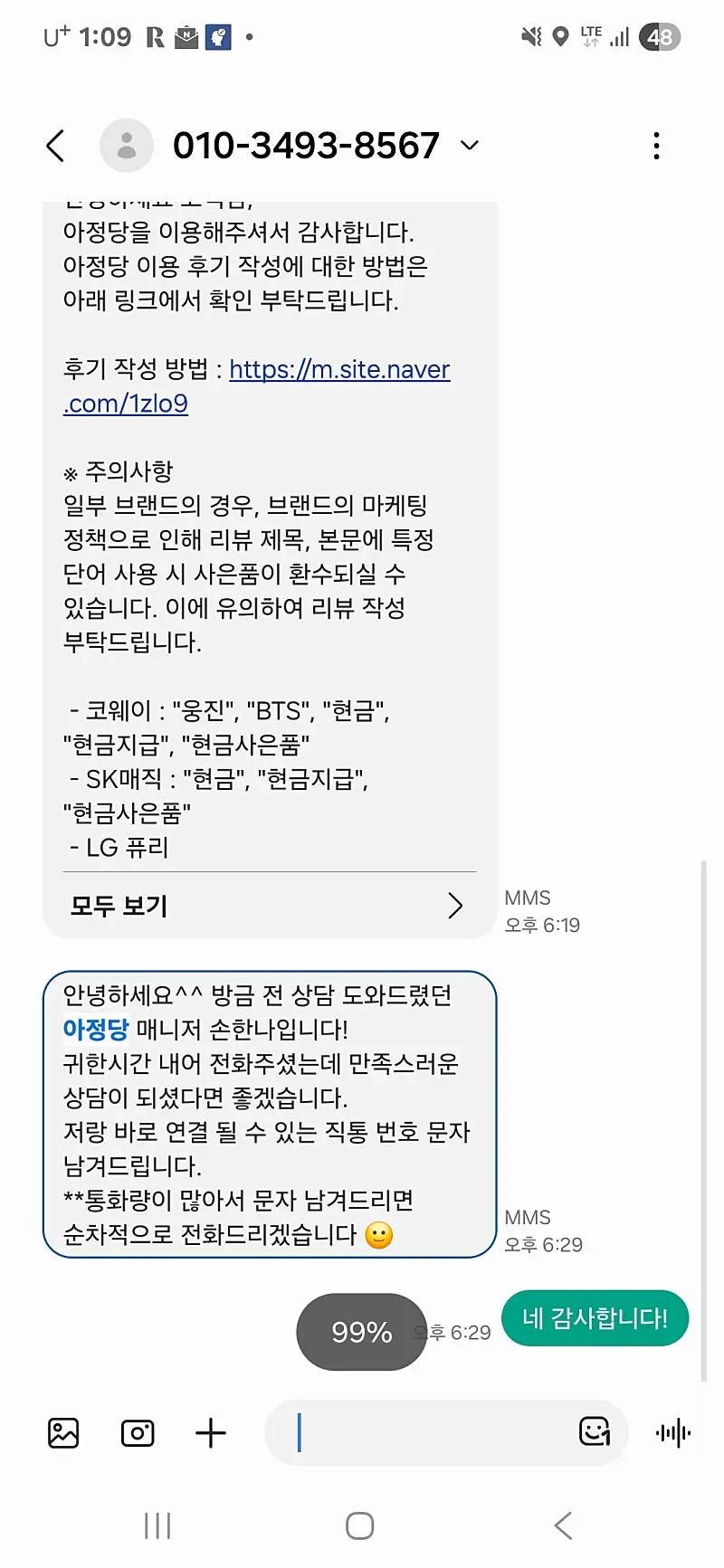
Task: Open the plus attachments menu
Action: (211, 1433)
